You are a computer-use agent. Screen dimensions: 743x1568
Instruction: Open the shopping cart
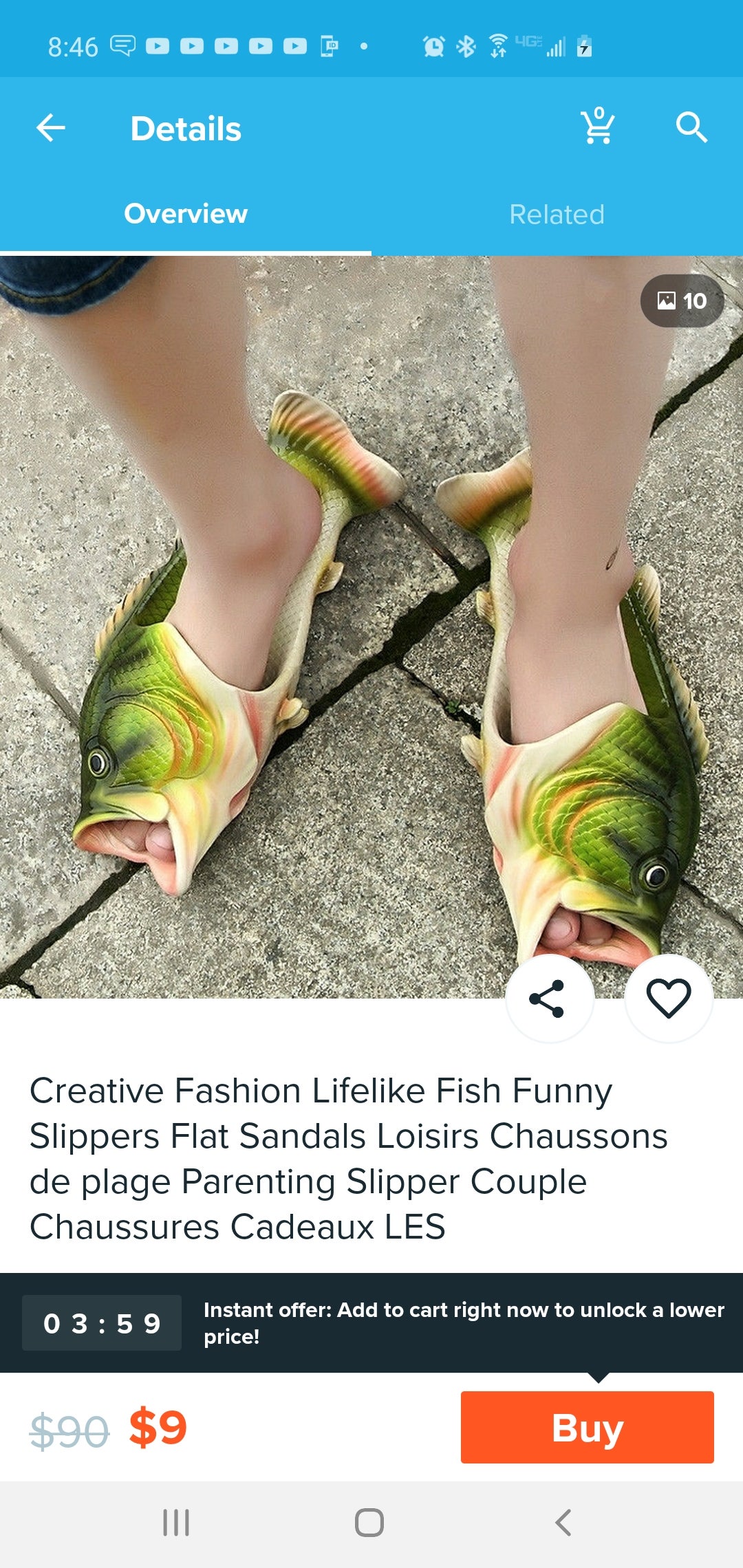[598, 126]
